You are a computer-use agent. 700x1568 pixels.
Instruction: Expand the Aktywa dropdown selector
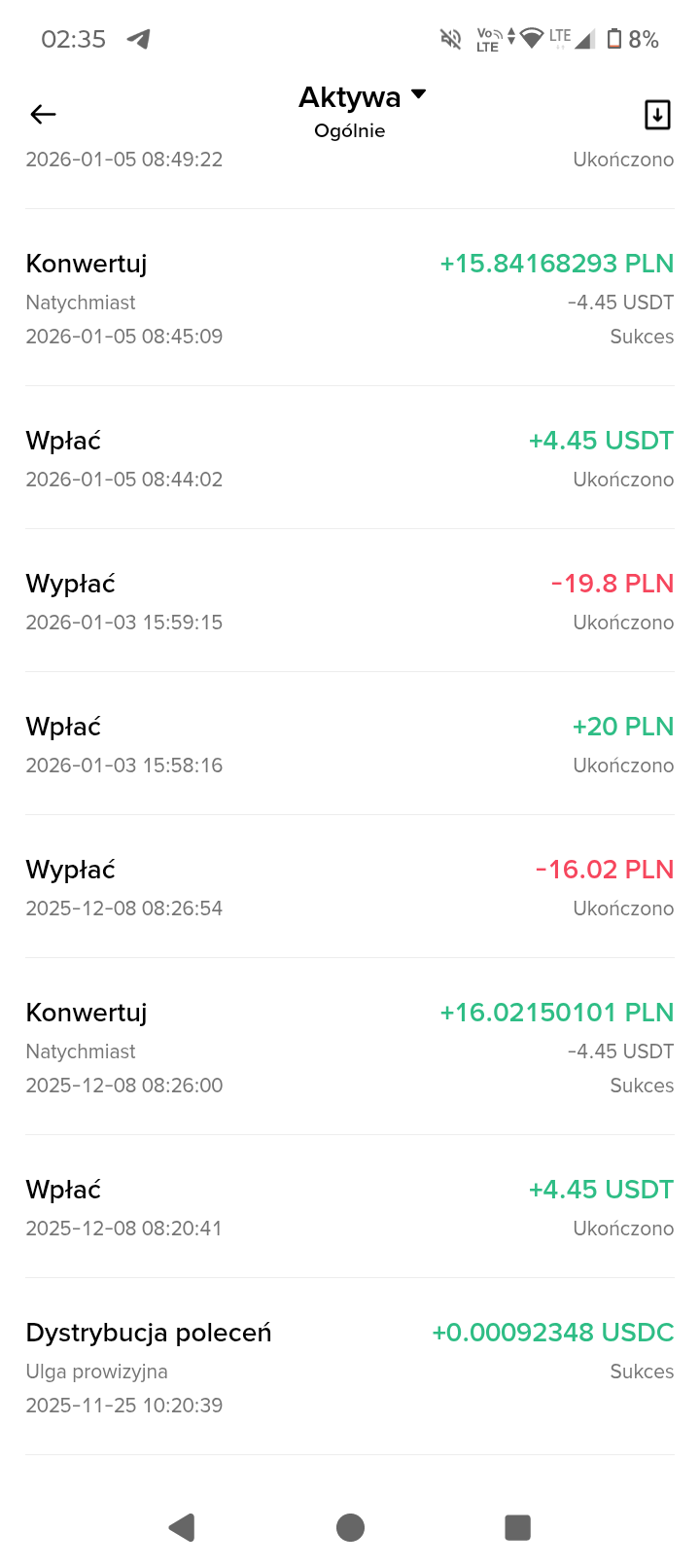[x=362, y=97]
